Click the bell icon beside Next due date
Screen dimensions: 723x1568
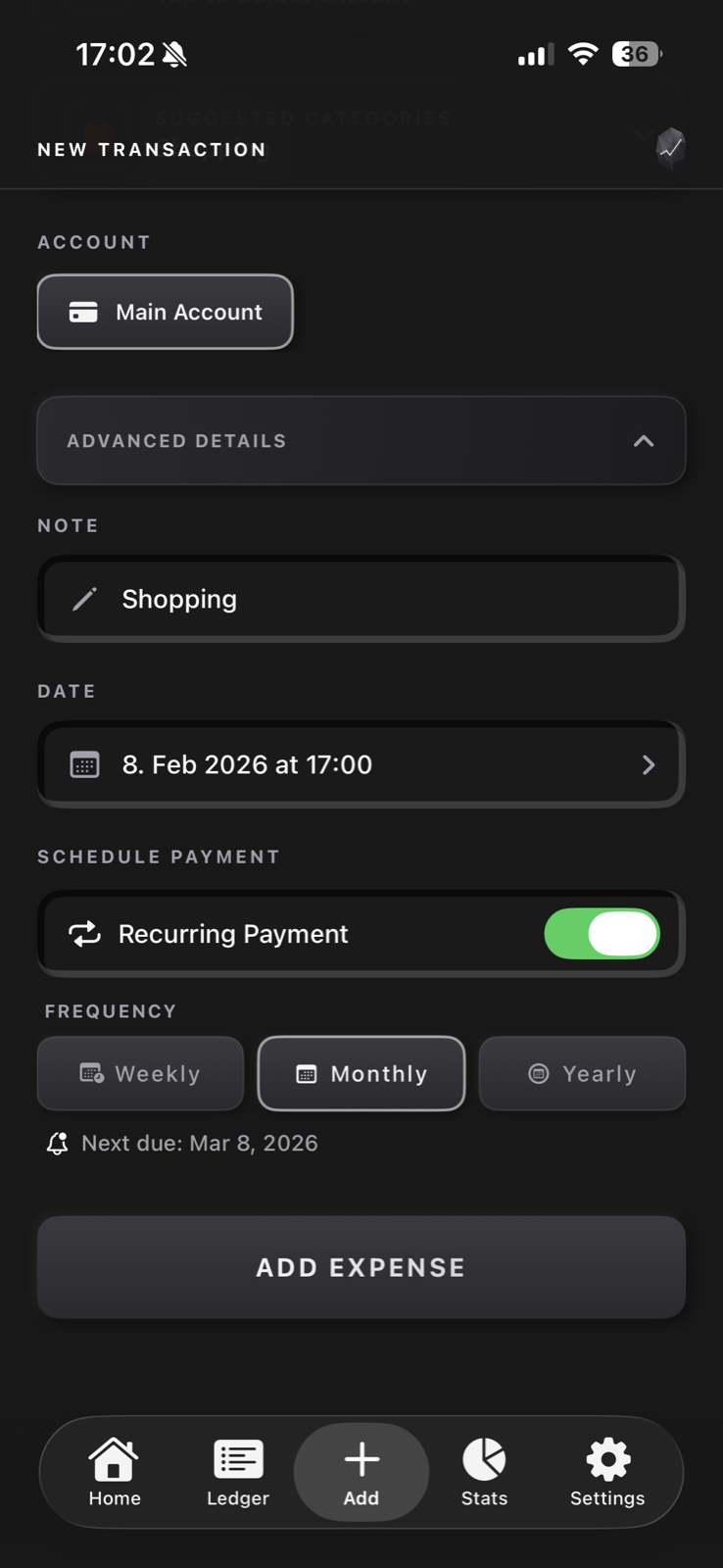[57, 1143]
